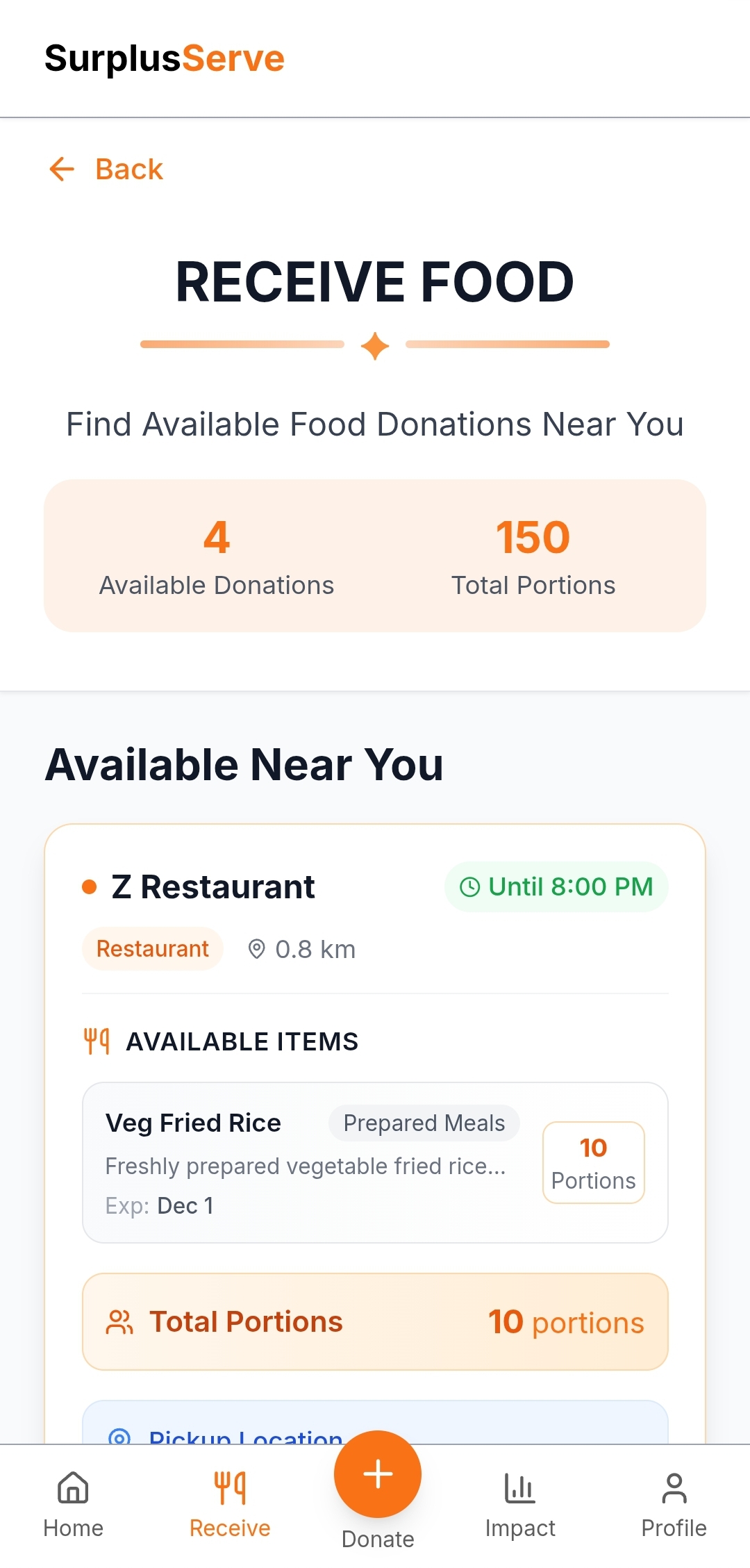Go to the Profile tab
Screen dimensions: 750x1568
click(674, 1504)
